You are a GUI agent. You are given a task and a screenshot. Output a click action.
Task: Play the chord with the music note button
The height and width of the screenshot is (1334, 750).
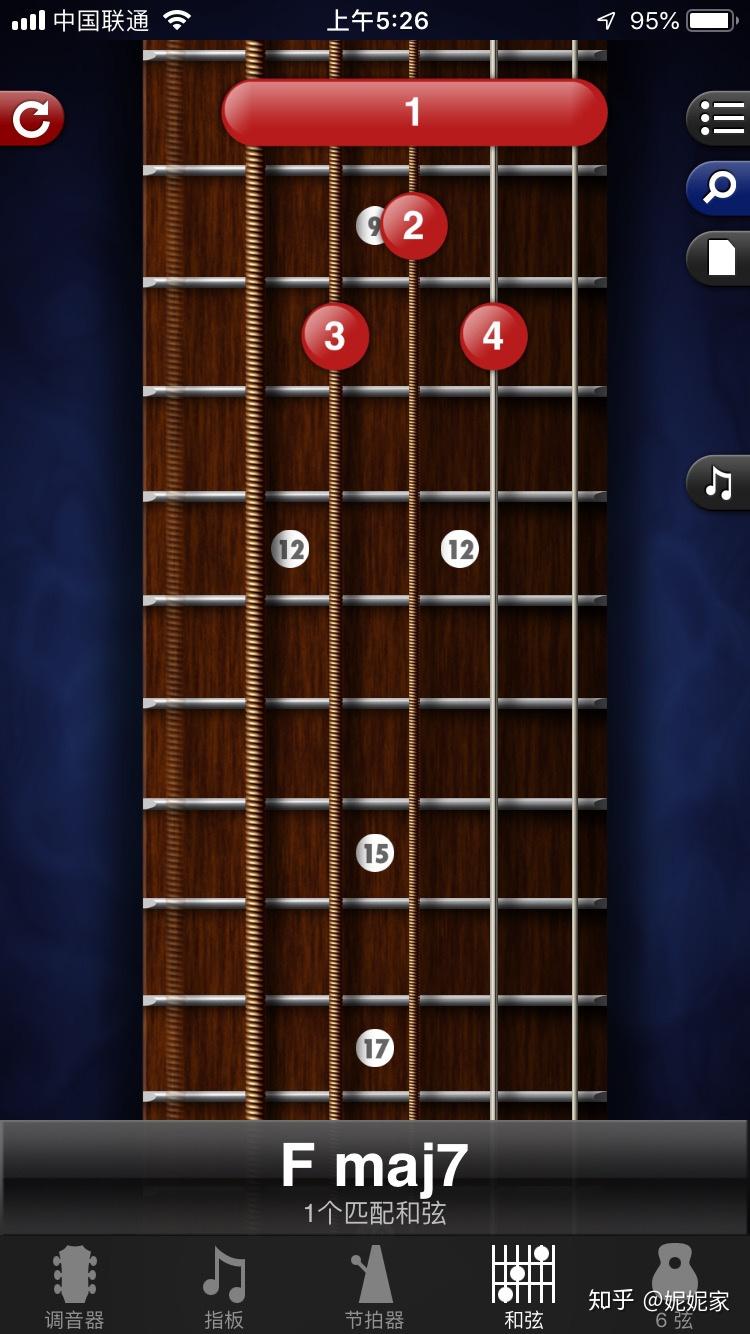click(720, 482)
